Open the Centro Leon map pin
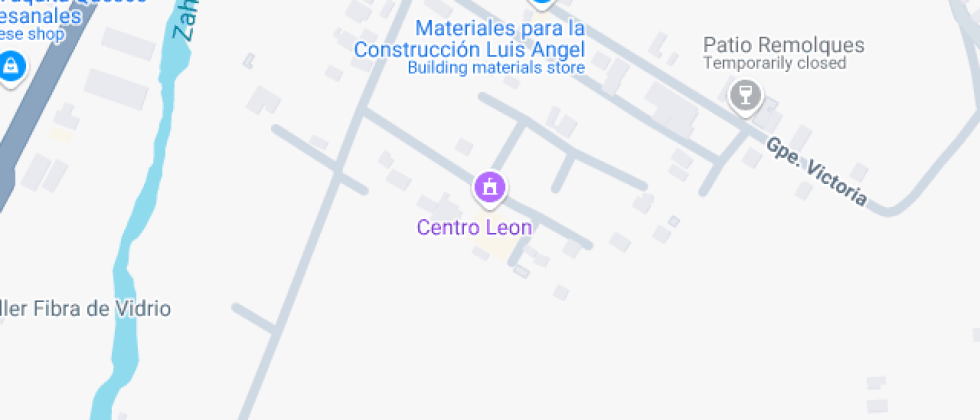This screenshot has width=980, height=420. pos(489,187)
